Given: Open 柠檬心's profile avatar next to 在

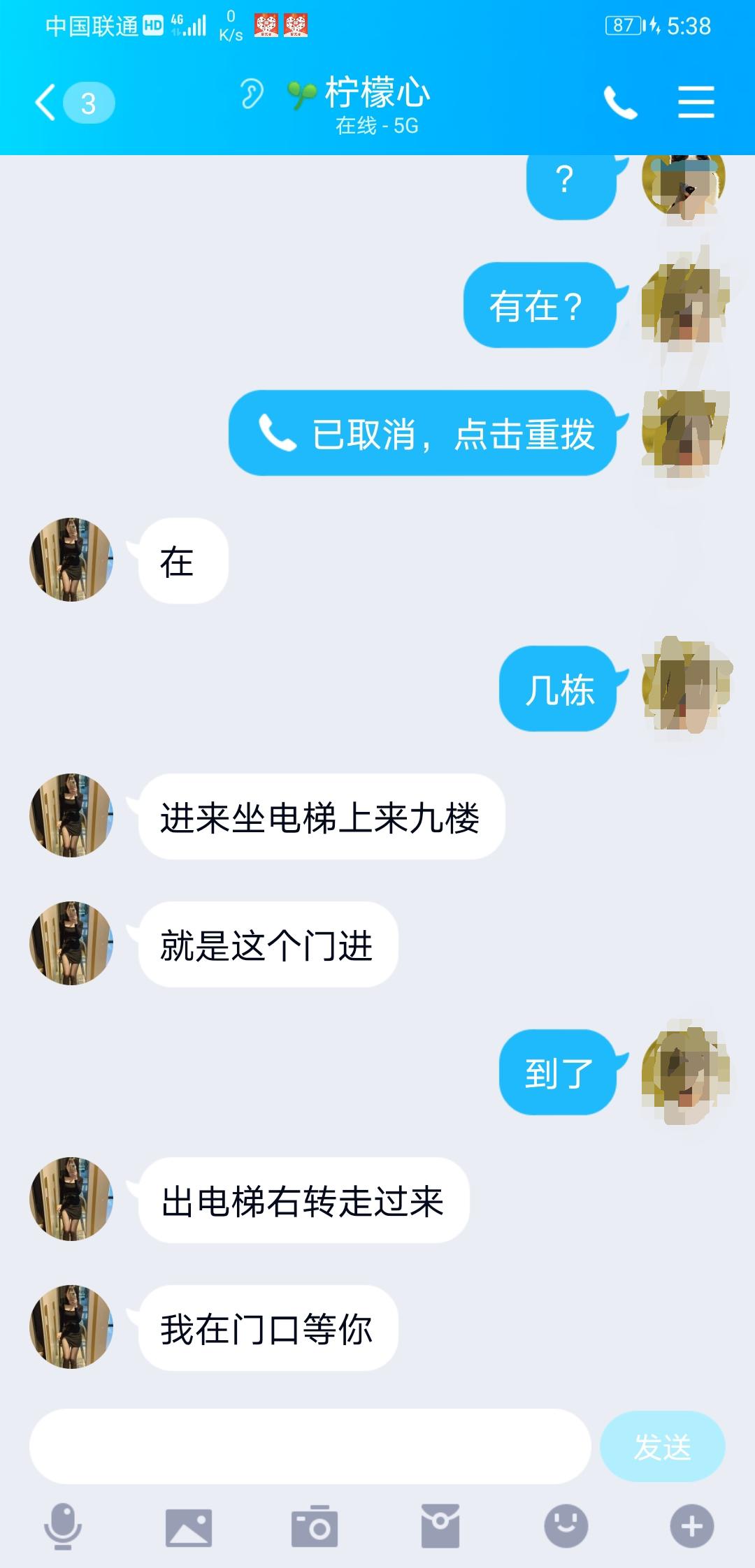Looking at the screenshot, I should point(70,559).
